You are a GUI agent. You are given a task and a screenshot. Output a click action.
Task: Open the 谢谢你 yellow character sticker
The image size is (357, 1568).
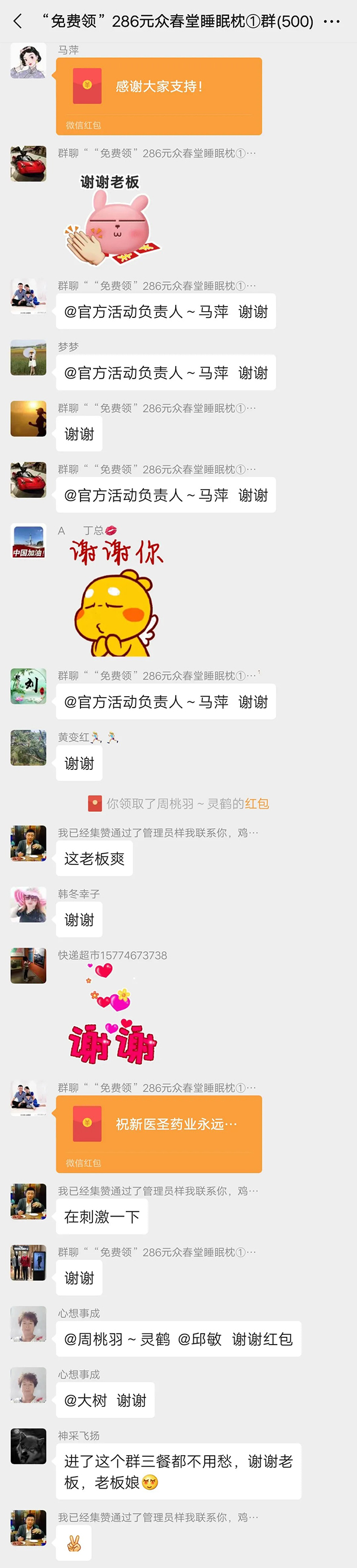tap(116, 597)
